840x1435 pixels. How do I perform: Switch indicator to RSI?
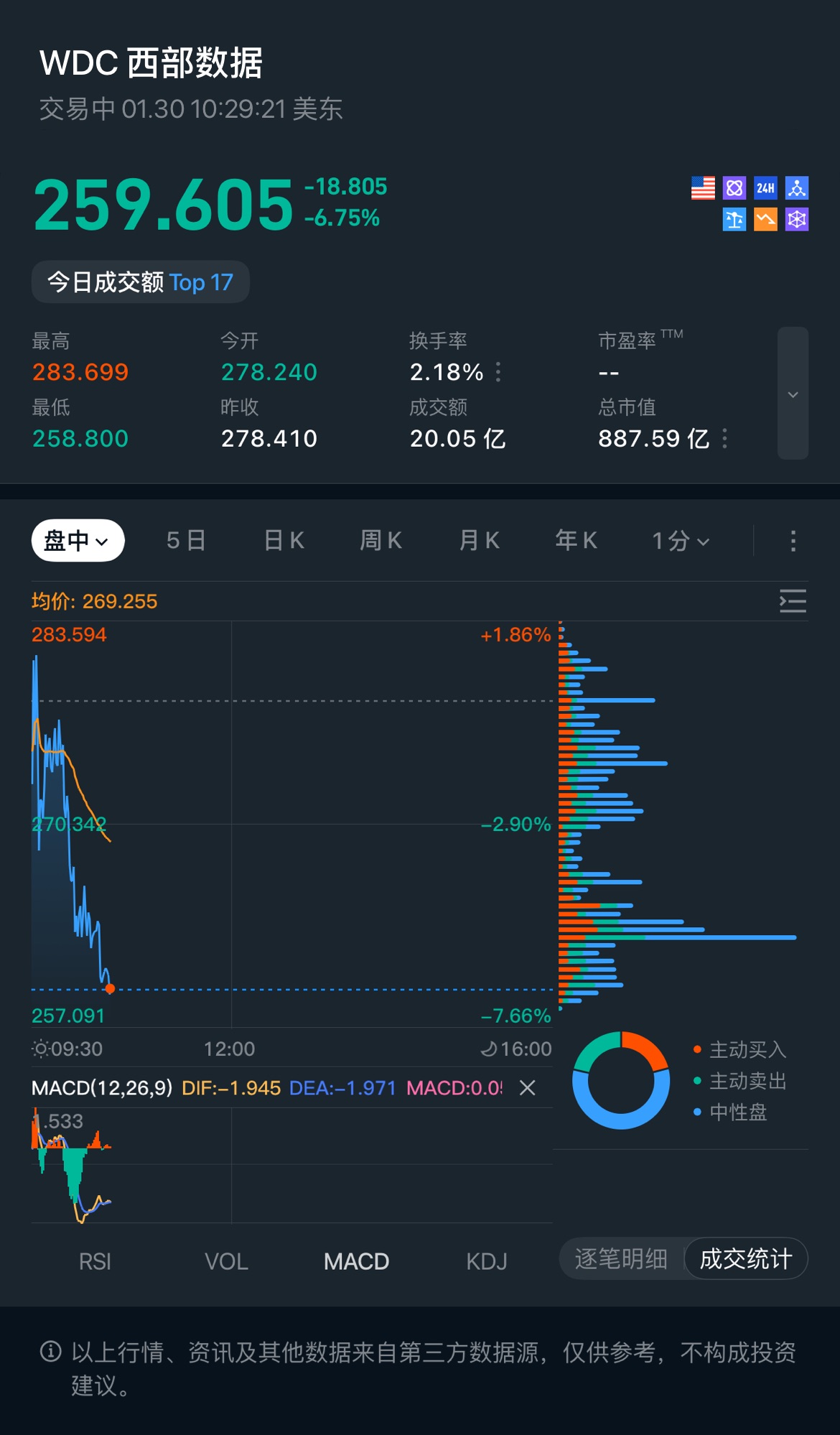coord(95,1261)
